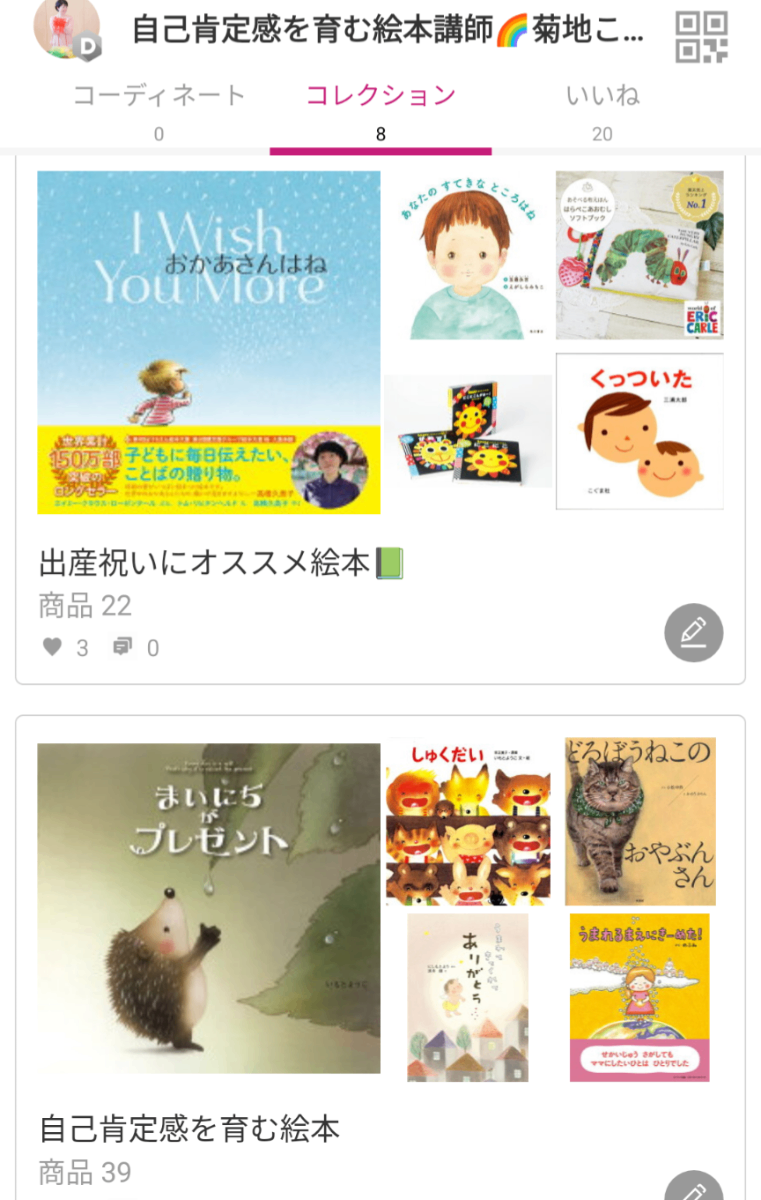Like the 出産祝いにオススメ絵本 collection
761x1200 pixels.
[x=53, y=647]
